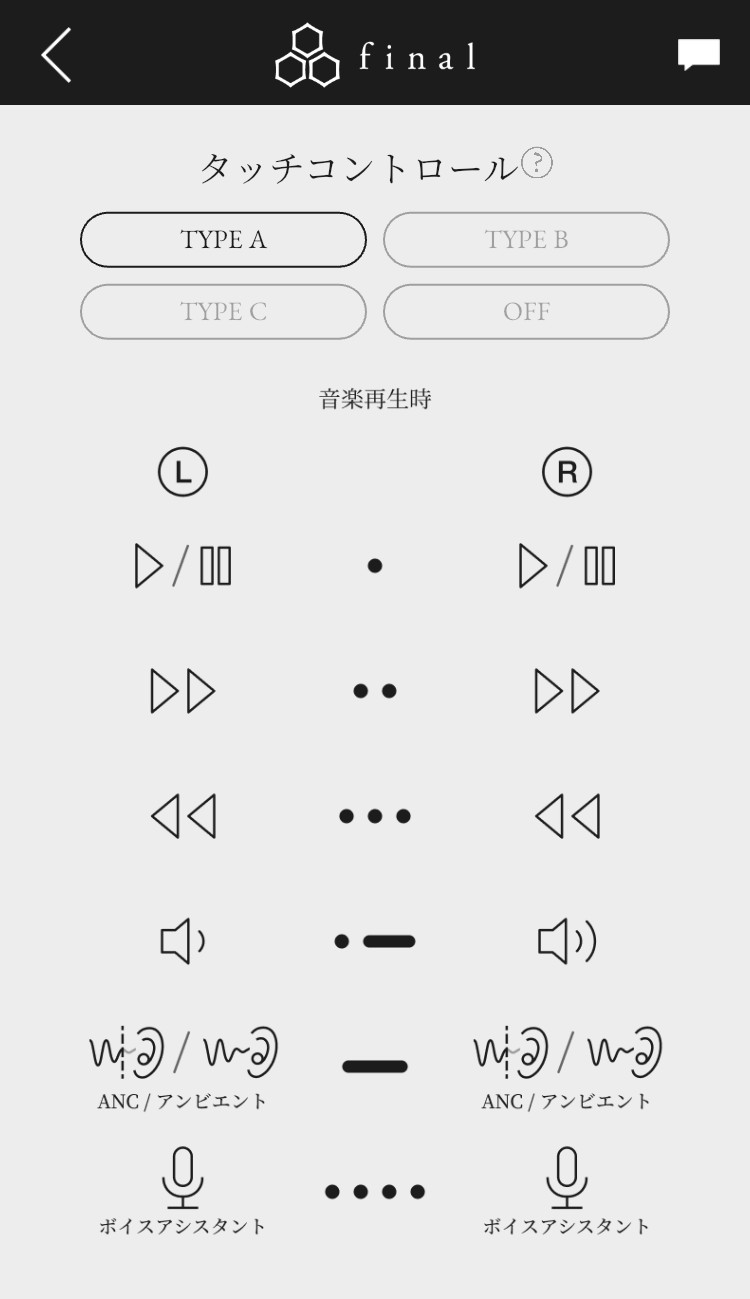Enable the TYPE B touch control preset

[x=526, y=240]
